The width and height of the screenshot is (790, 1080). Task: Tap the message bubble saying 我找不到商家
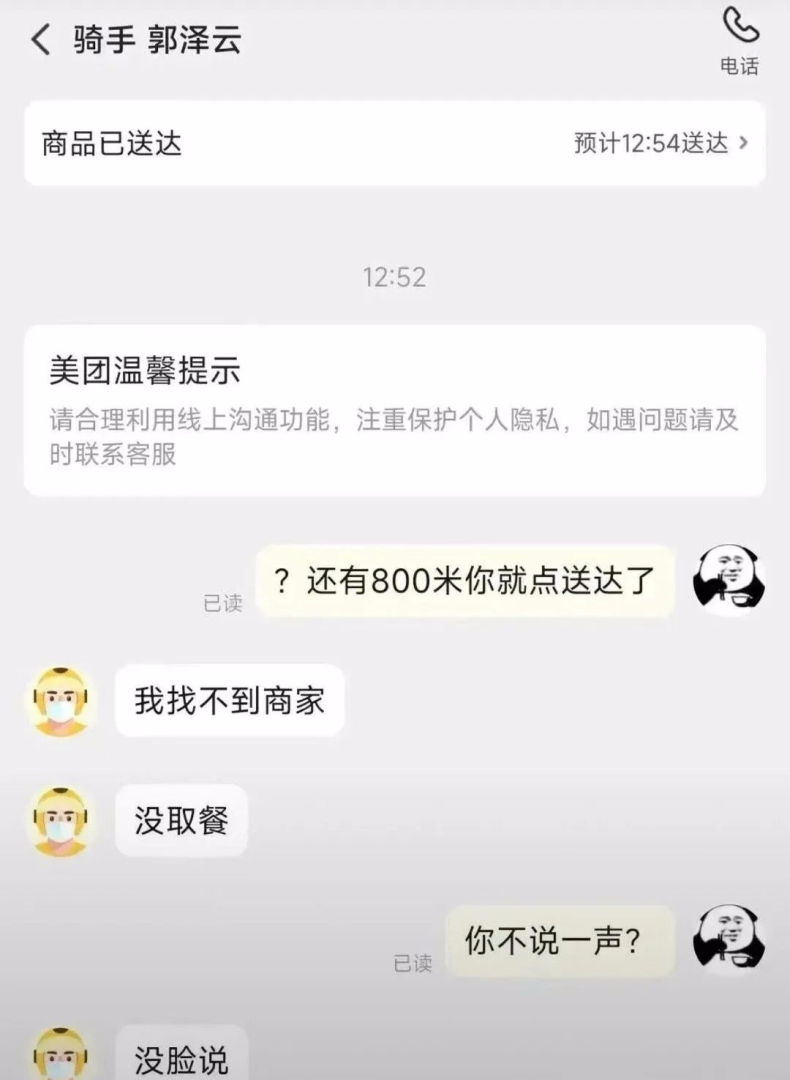pyautogui.click(x=230, y=702)
